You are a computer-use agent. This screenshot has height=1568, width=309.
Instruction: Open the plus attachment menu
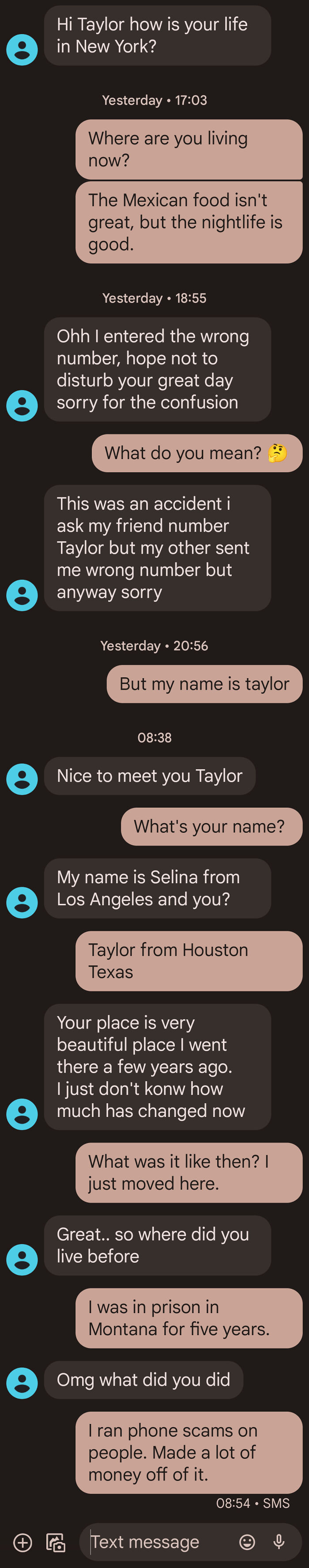pyautogui.click(x=23, y=1542)
